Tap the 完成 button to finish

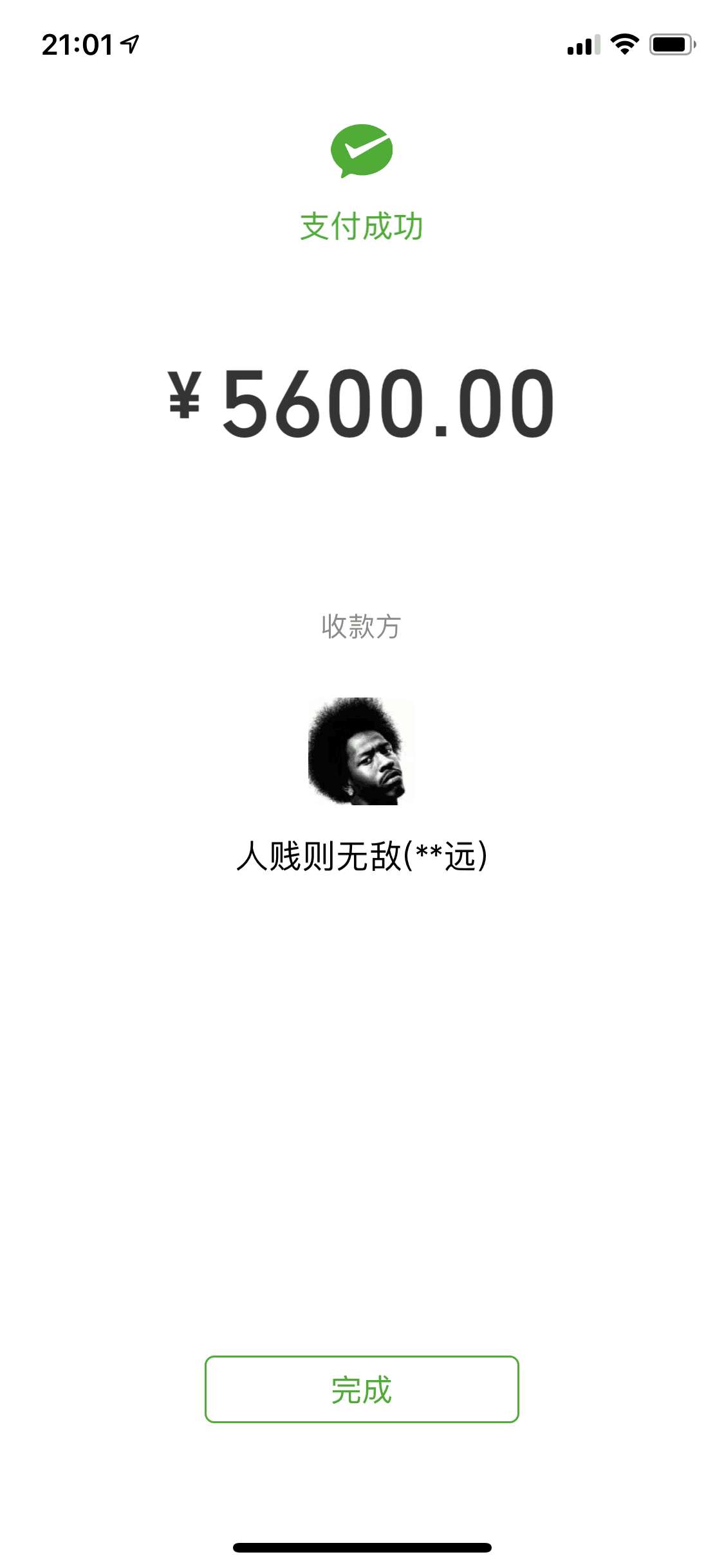point(362,1389)
